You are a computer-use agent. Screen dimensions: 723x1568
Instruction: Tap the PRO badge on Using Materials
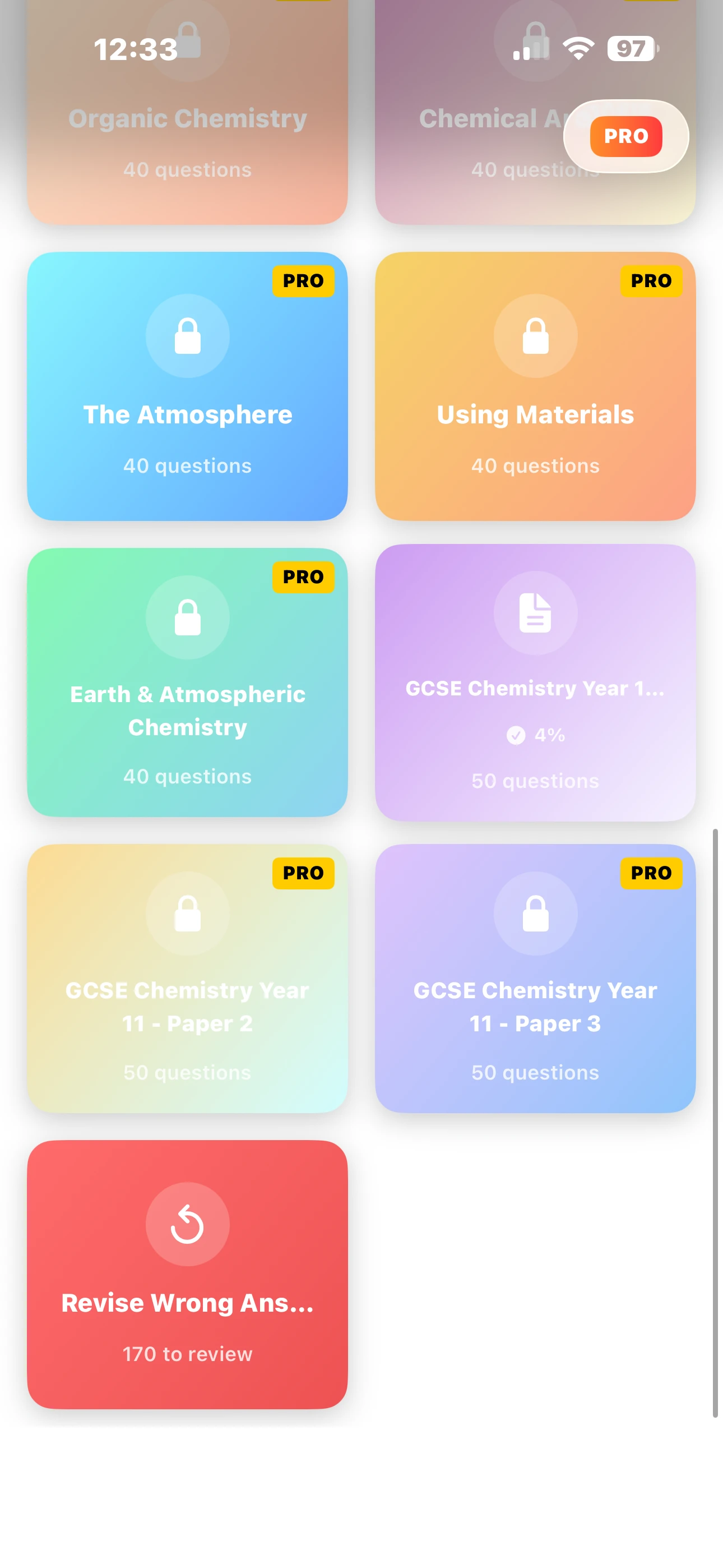coord(651,280)
